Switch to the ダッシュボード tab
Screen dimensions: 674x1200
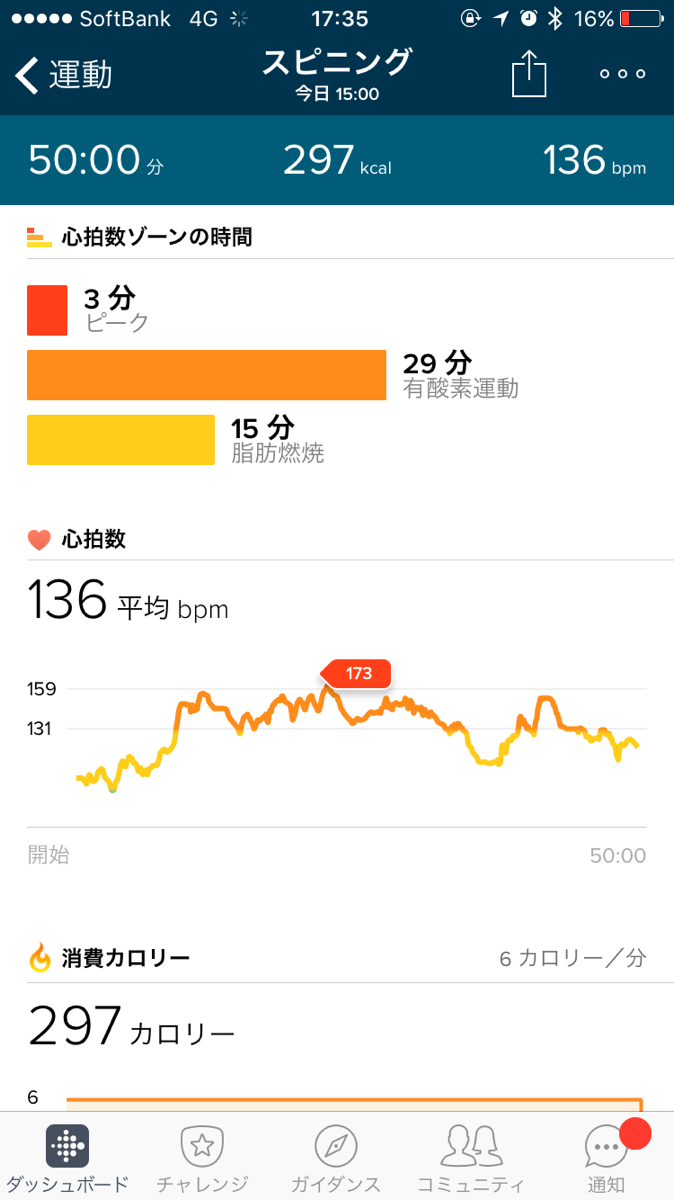67,1158
